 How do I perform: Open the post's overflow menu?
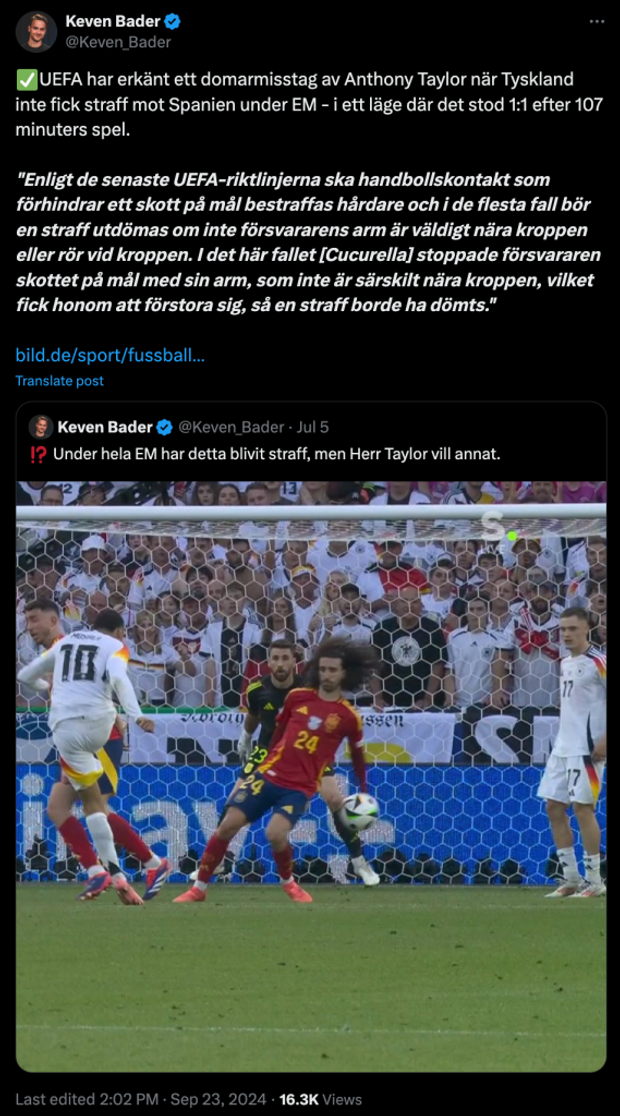(x=596, y=22)
